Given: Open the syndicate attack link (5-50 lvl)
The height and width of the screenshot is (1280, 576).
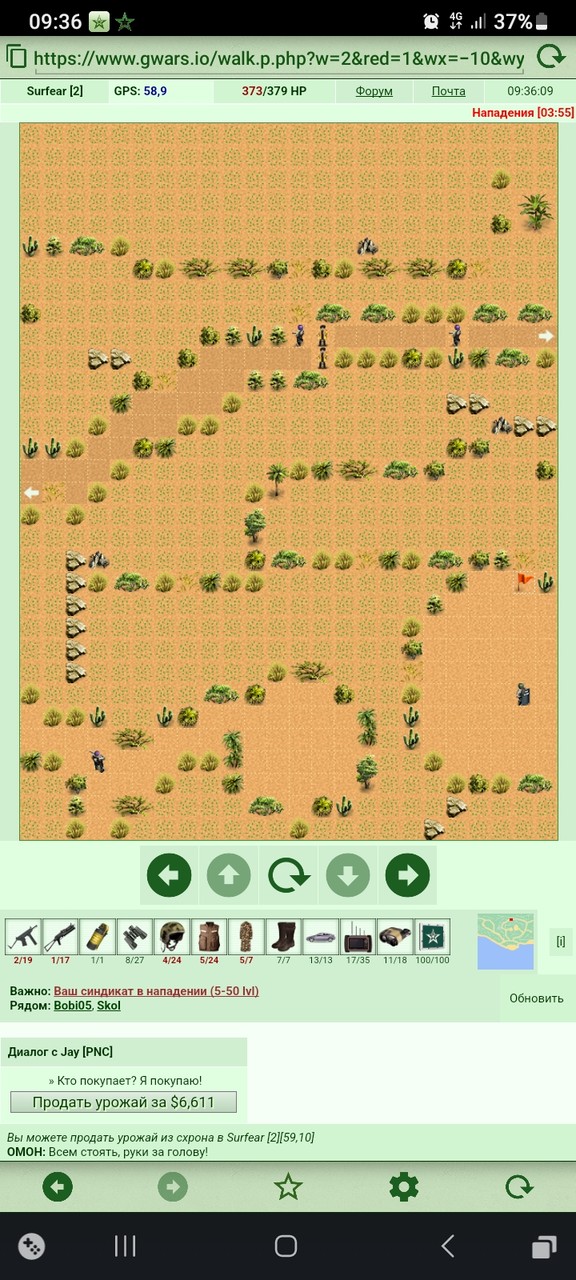Looking at the screenshot, I should (x=156, y=991).
